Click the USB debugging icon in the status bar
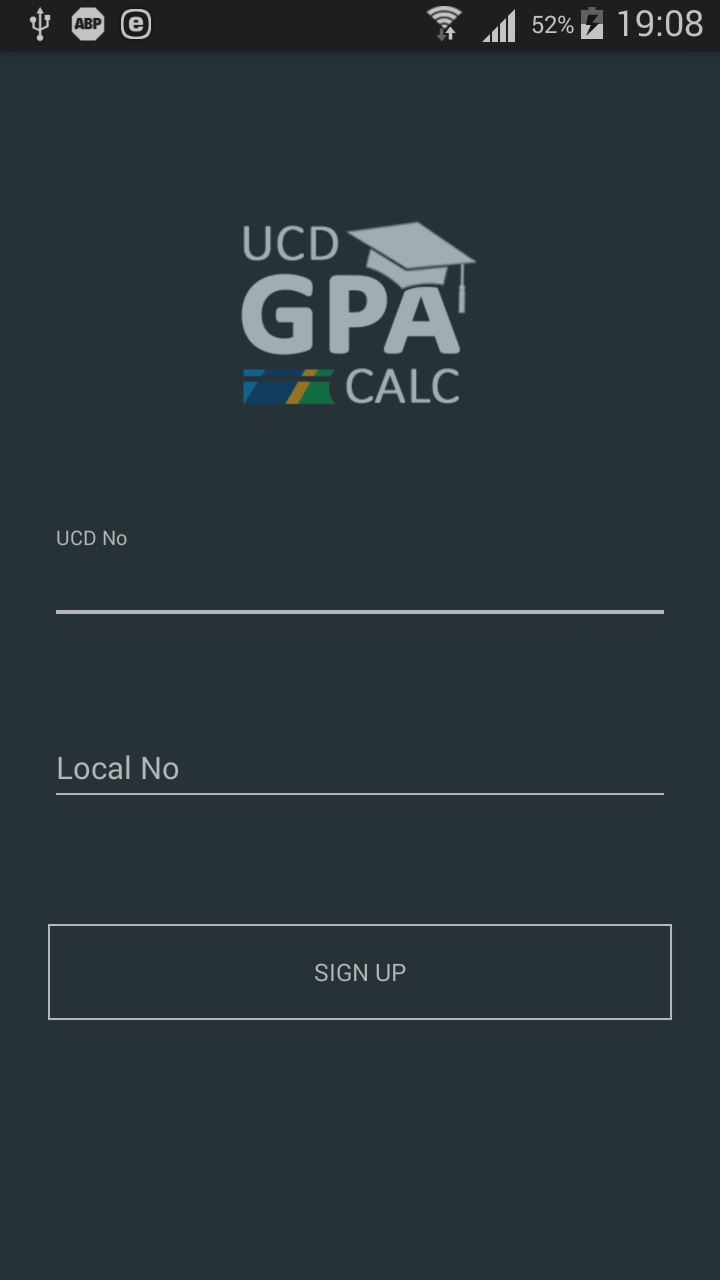720x1280 pixels. (x=38, y=24)
